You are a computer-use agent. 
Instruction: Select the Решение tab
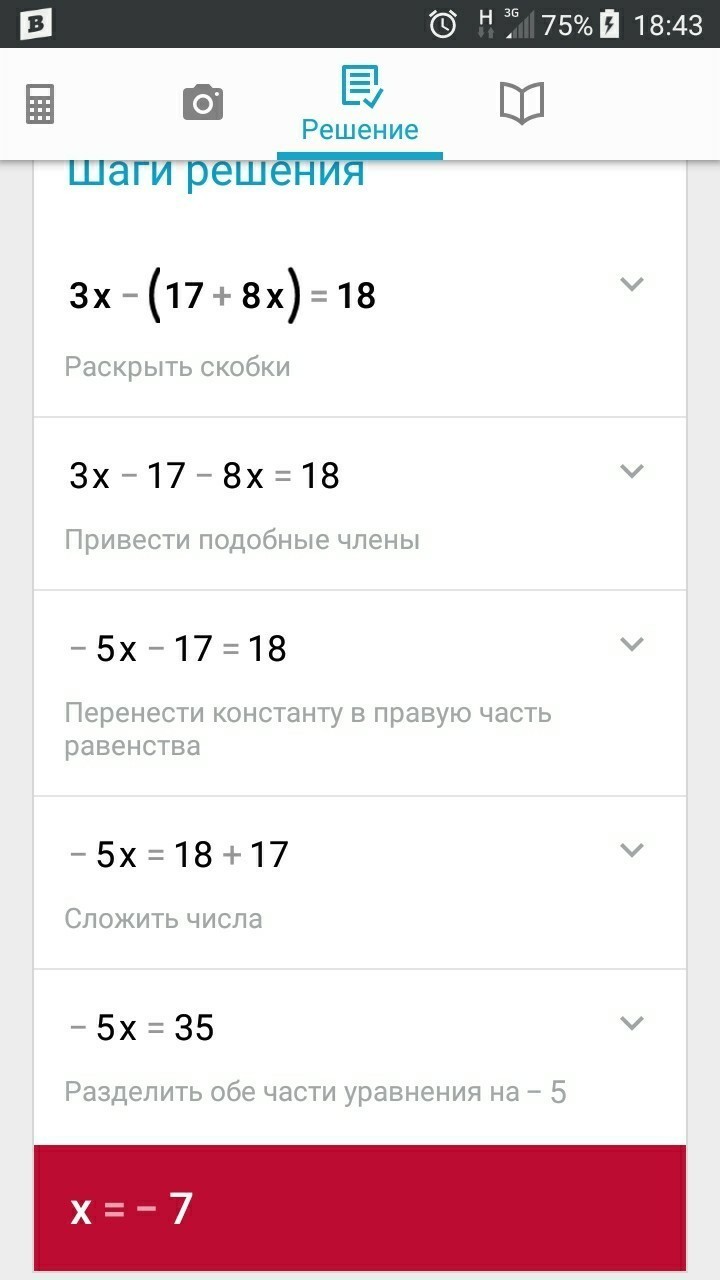pos(360,104)
